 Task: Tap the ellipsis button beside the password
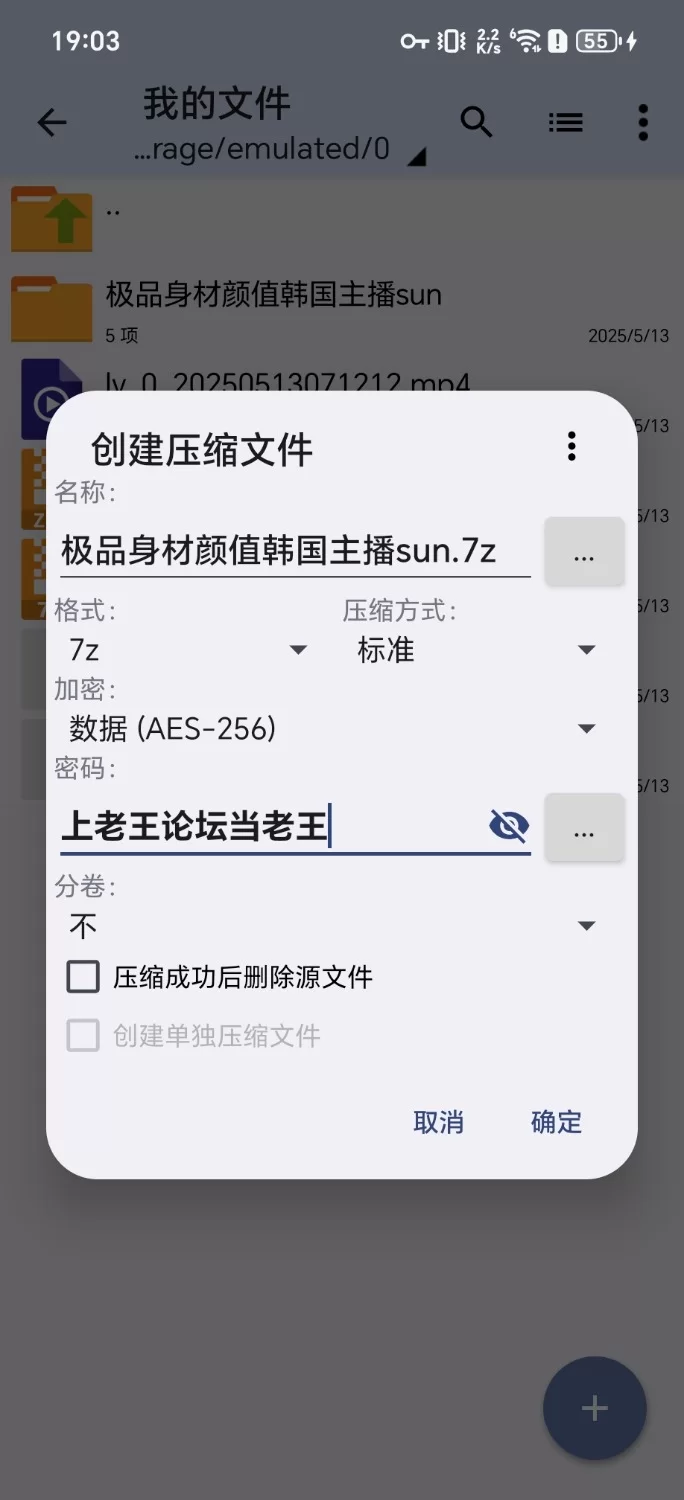tap(584, 828)
